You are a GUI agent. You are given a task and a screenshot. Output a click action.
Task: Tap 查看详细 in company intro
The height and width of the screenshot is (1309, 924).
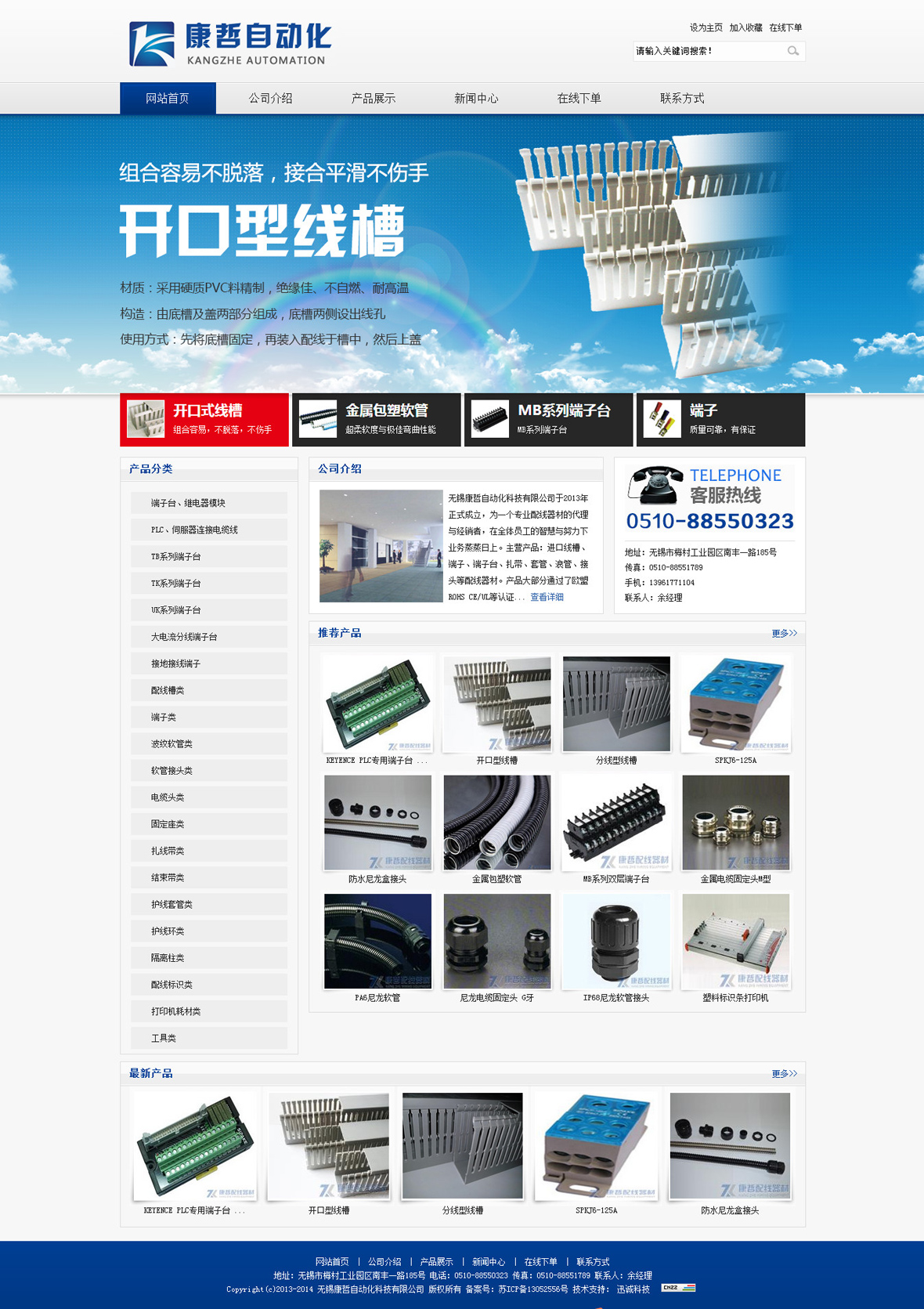547,597
